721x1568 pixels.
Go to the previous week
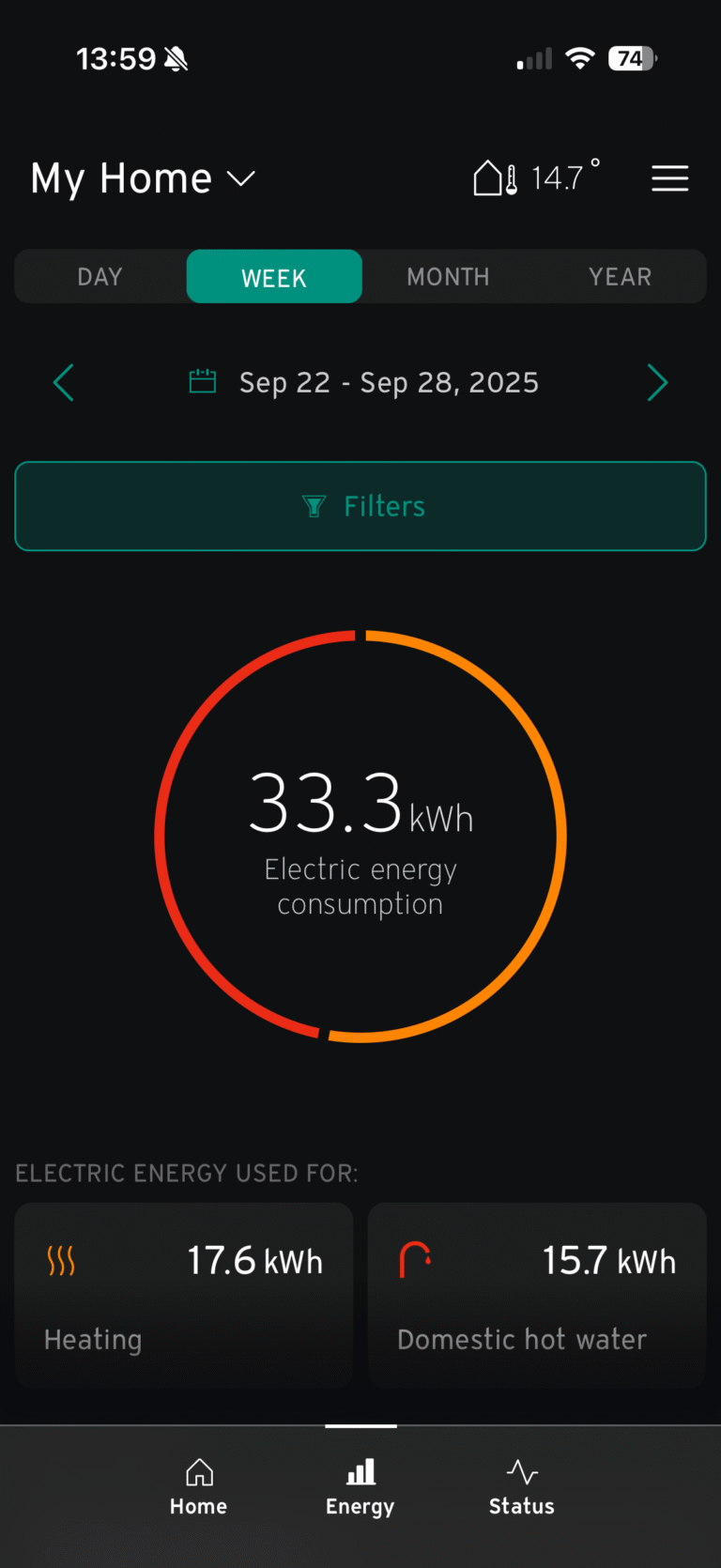pyautogui.click(x=64, y=382)
